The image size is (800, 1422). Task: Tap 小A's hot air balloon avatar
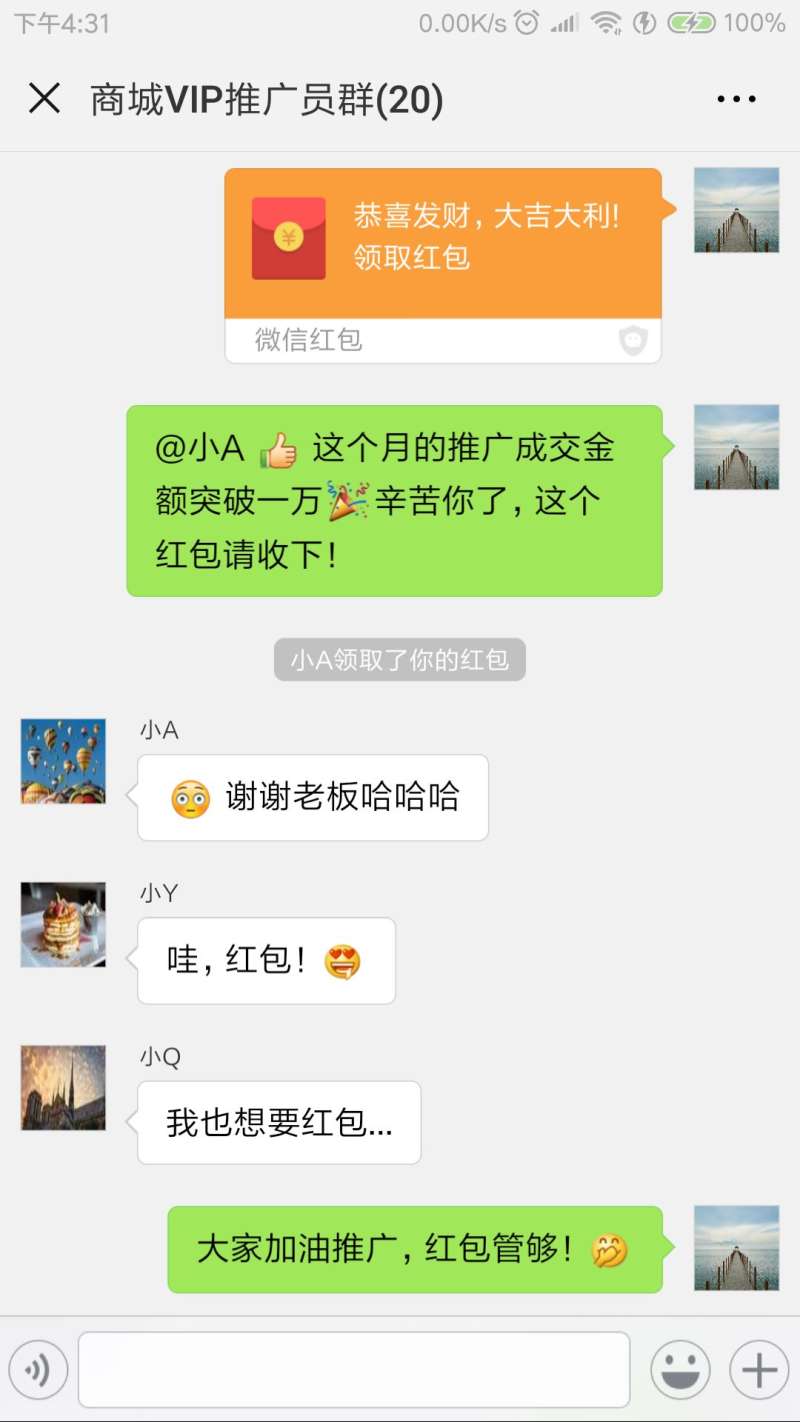(63, 761)
